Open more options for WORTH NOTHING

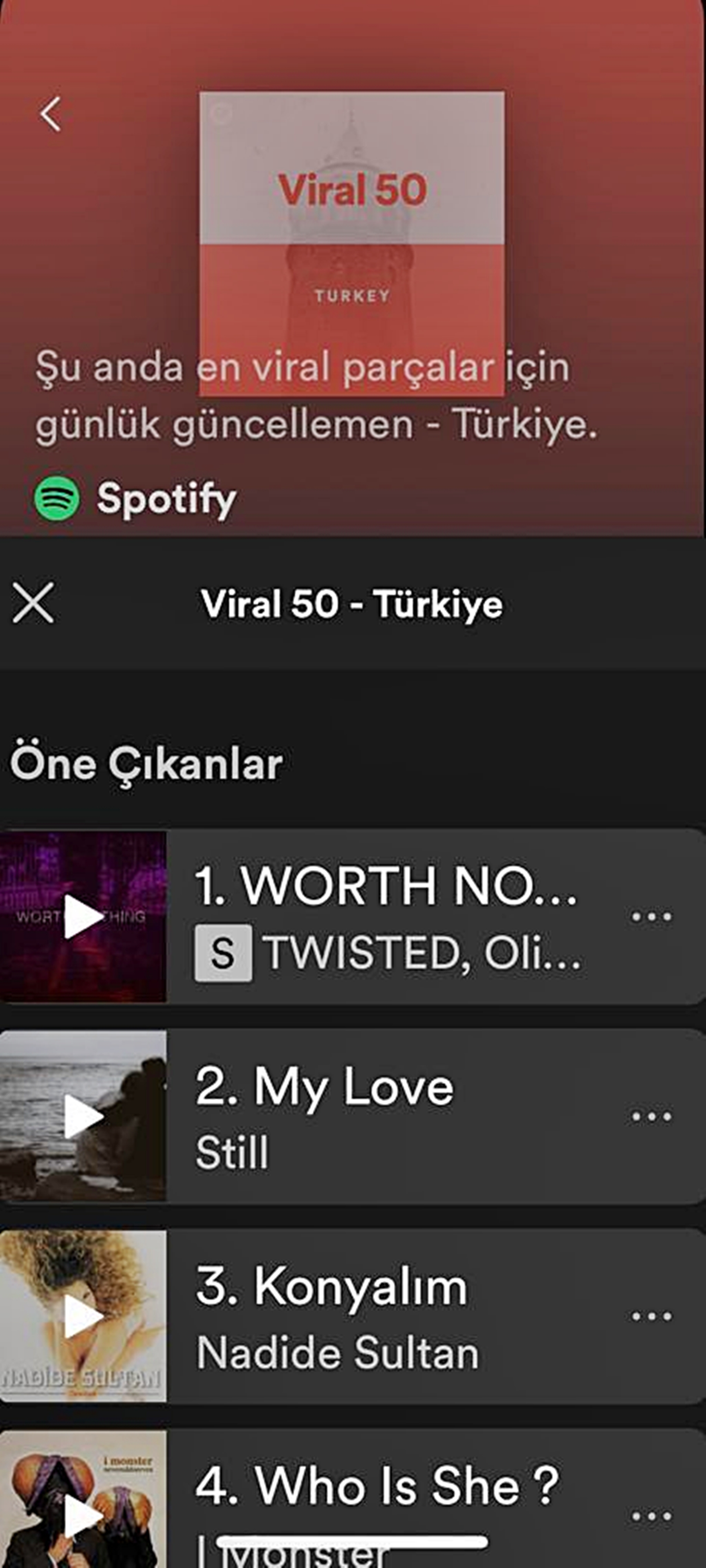[x=651, y=916]
